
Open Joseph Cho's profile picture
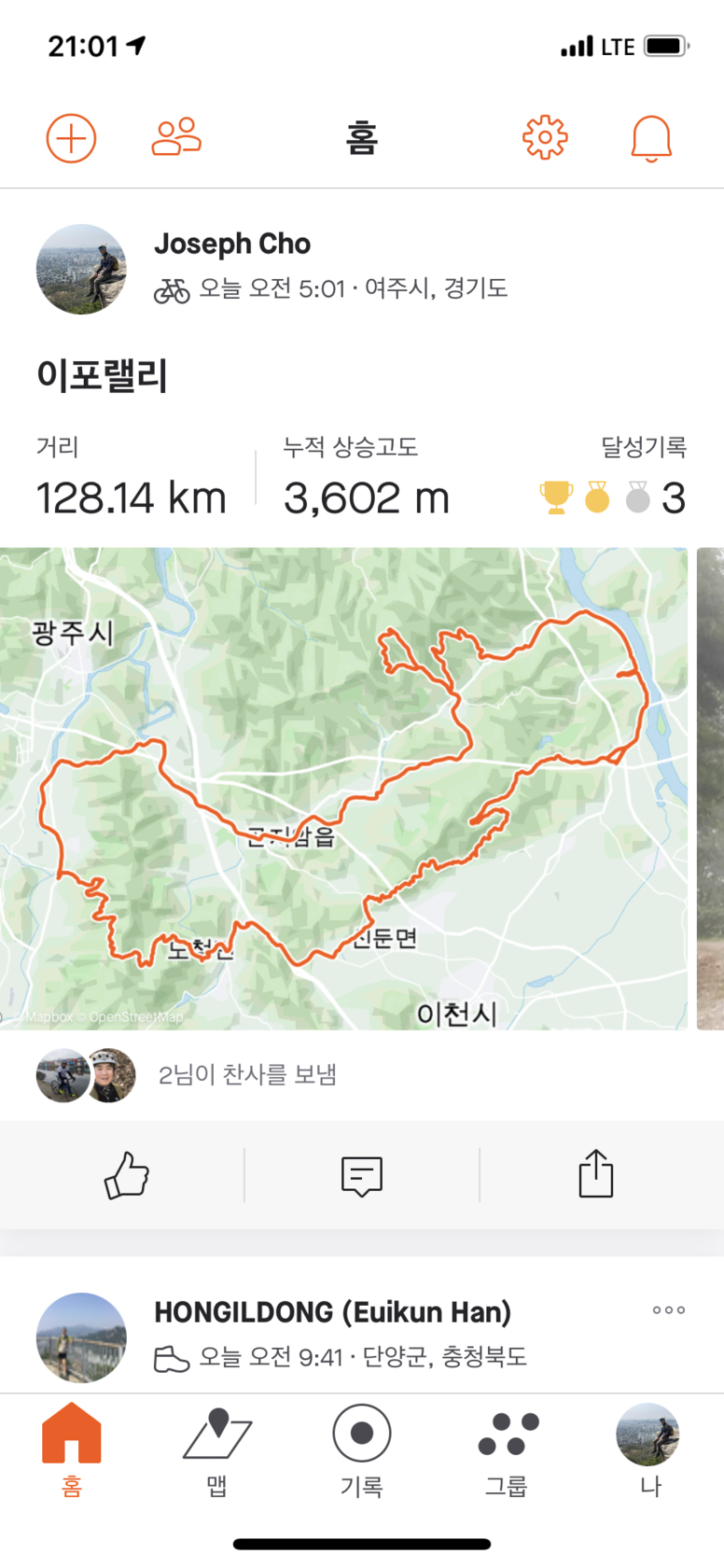coord(81,269)
